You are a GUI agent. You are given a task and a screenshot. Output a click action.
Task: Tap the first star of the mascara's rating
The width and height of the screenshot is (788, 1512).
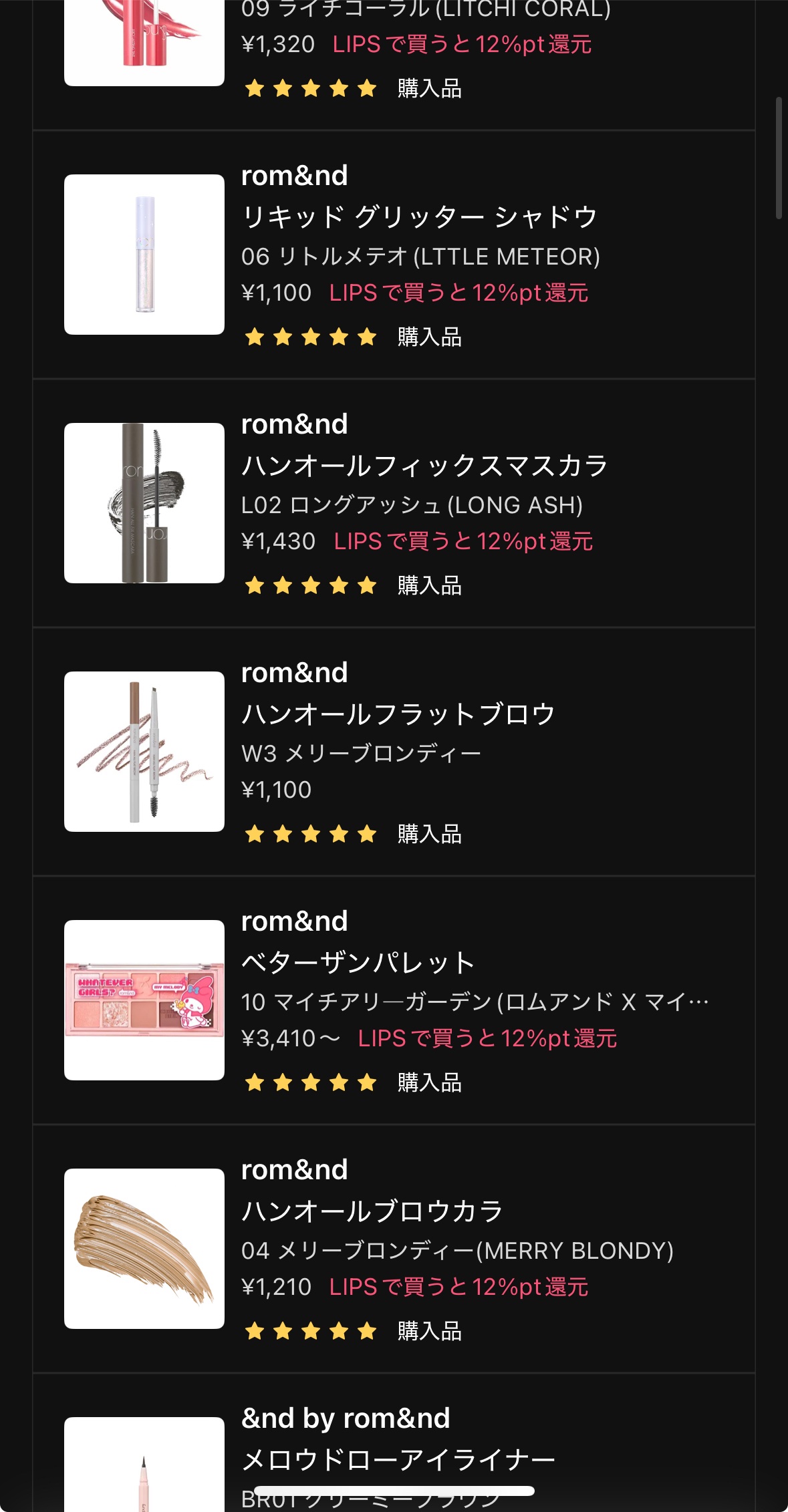pyautogui.click(x=255, y=586)
